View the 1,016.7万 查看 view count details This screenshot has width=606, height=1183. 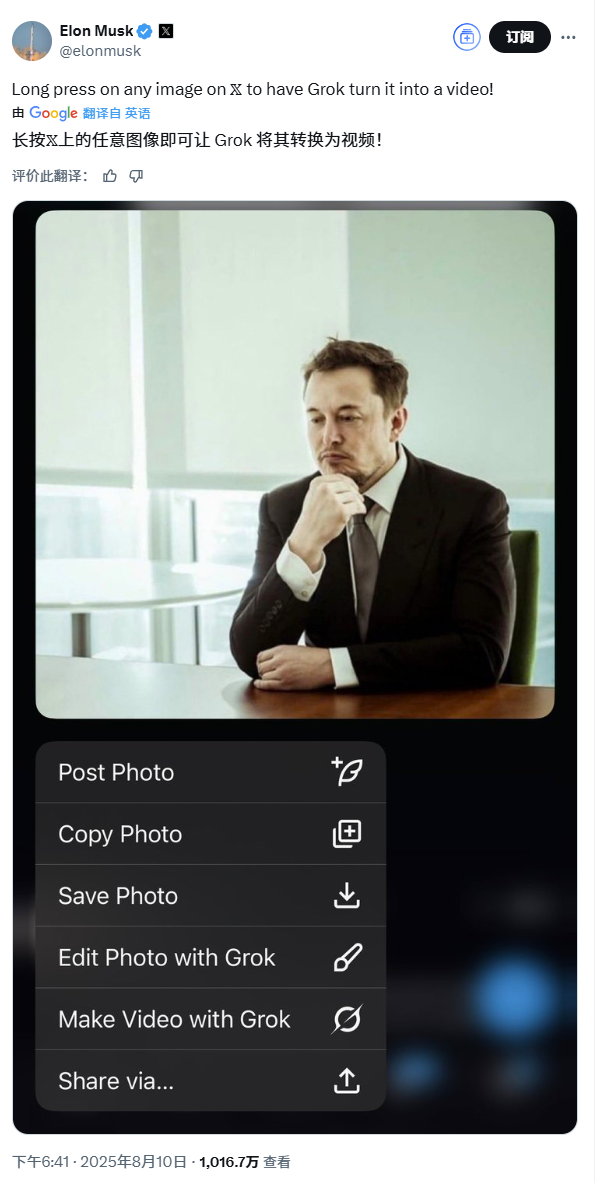click(x=245, y=1162)
